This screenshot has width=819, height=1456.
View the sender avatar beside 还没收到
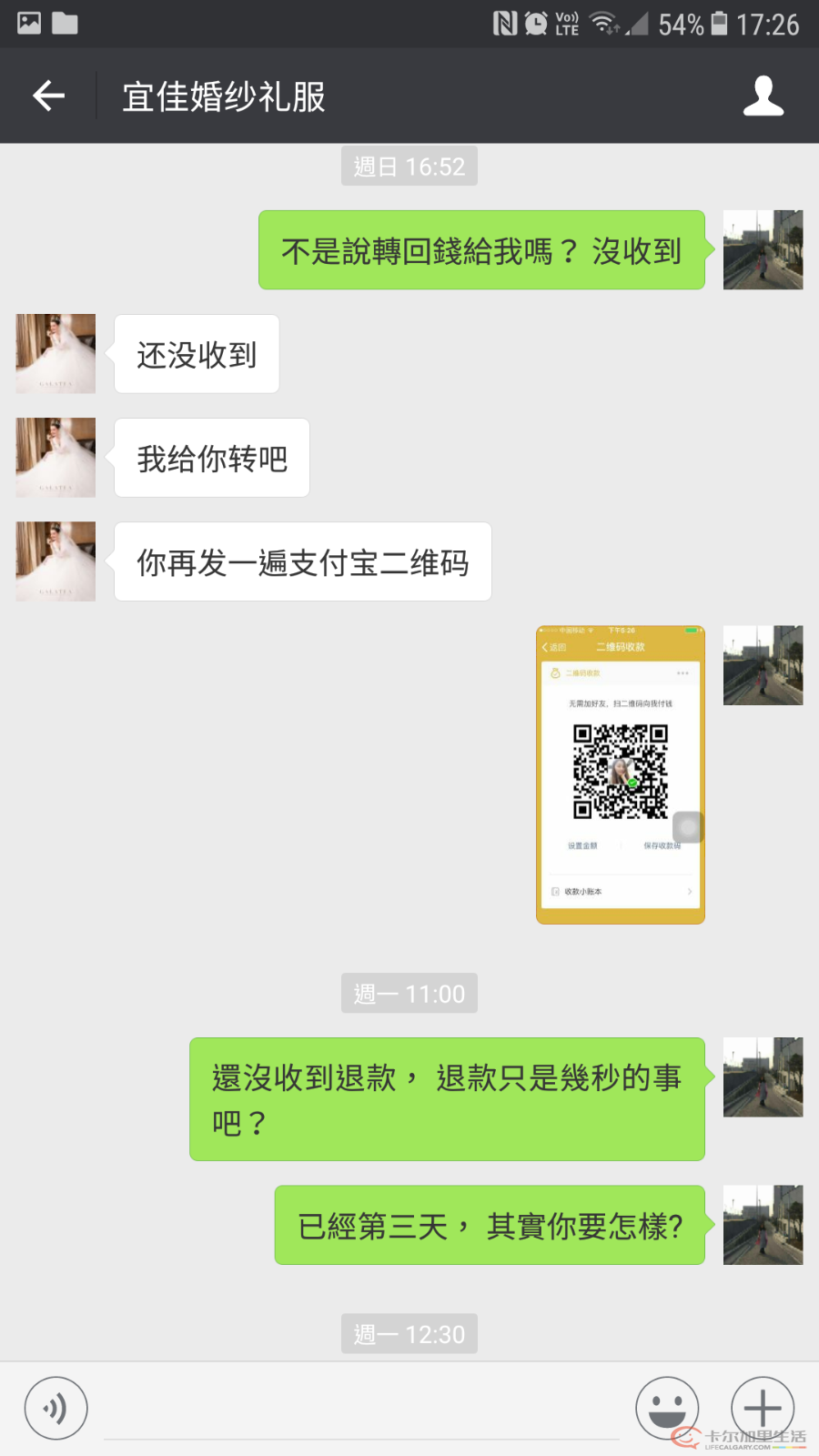tap(56, 354)
